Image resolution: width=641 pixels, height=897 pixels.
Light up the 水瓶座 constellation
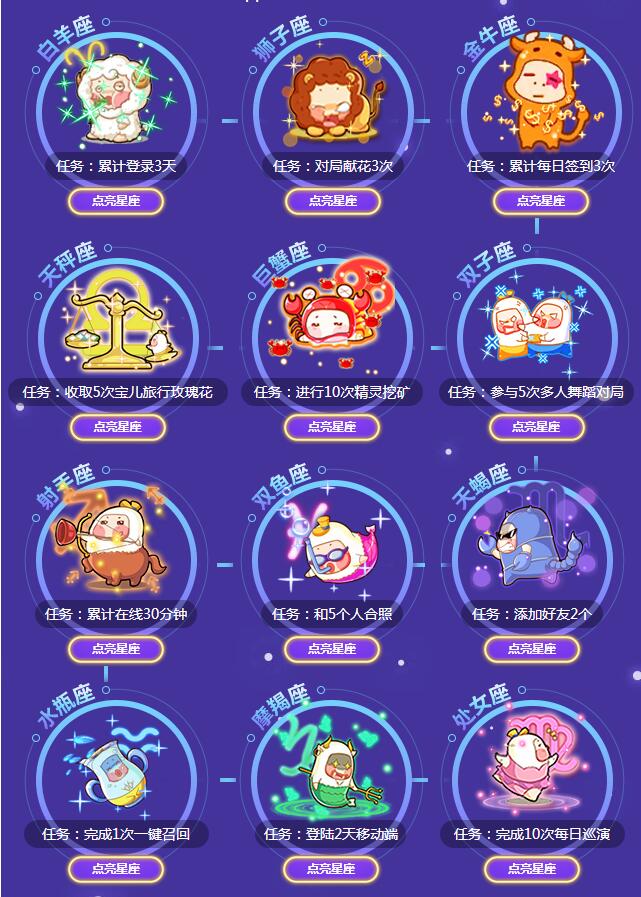116,869
